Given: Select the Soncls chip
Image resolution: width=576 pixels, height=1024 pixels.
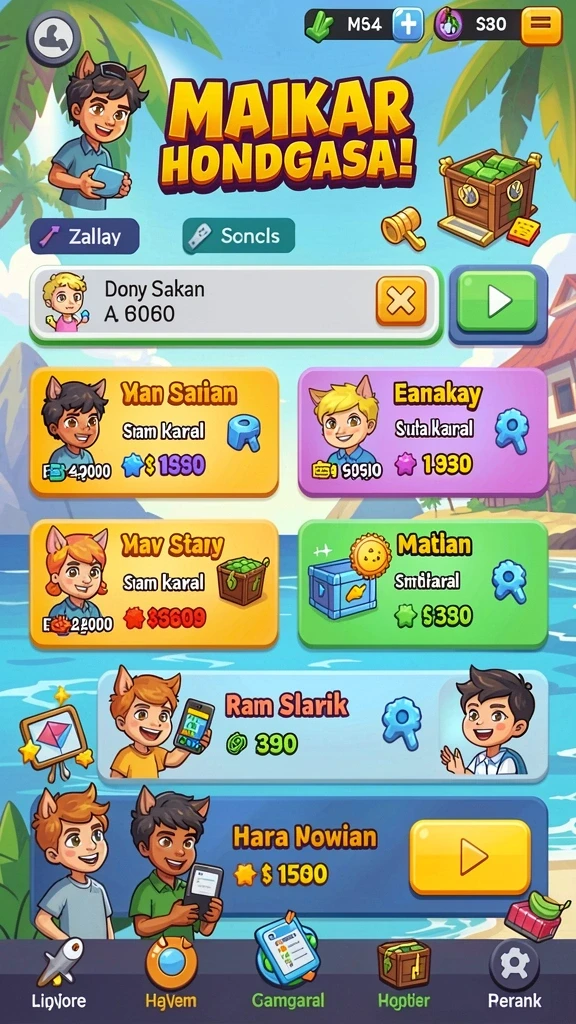Looking at the screenshot, I should point(238,236).
